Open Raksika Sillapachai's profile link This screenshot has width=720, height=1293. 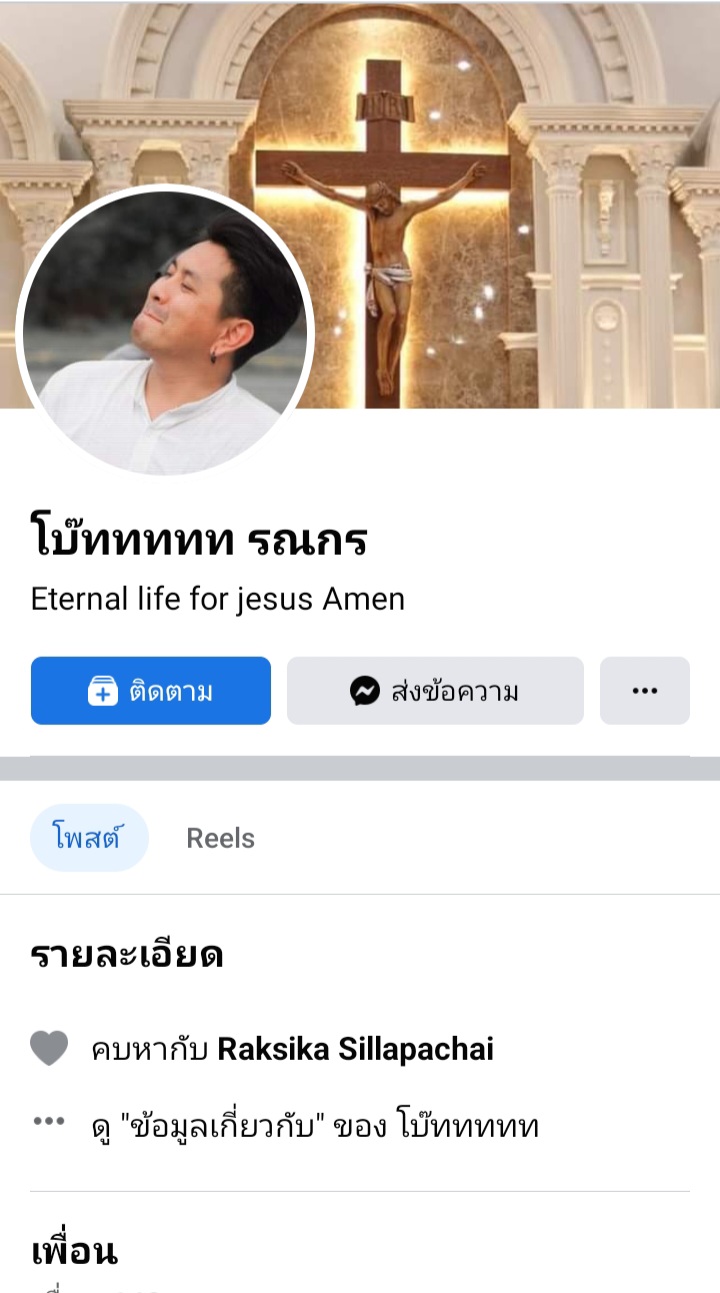tap(355, 1049)
